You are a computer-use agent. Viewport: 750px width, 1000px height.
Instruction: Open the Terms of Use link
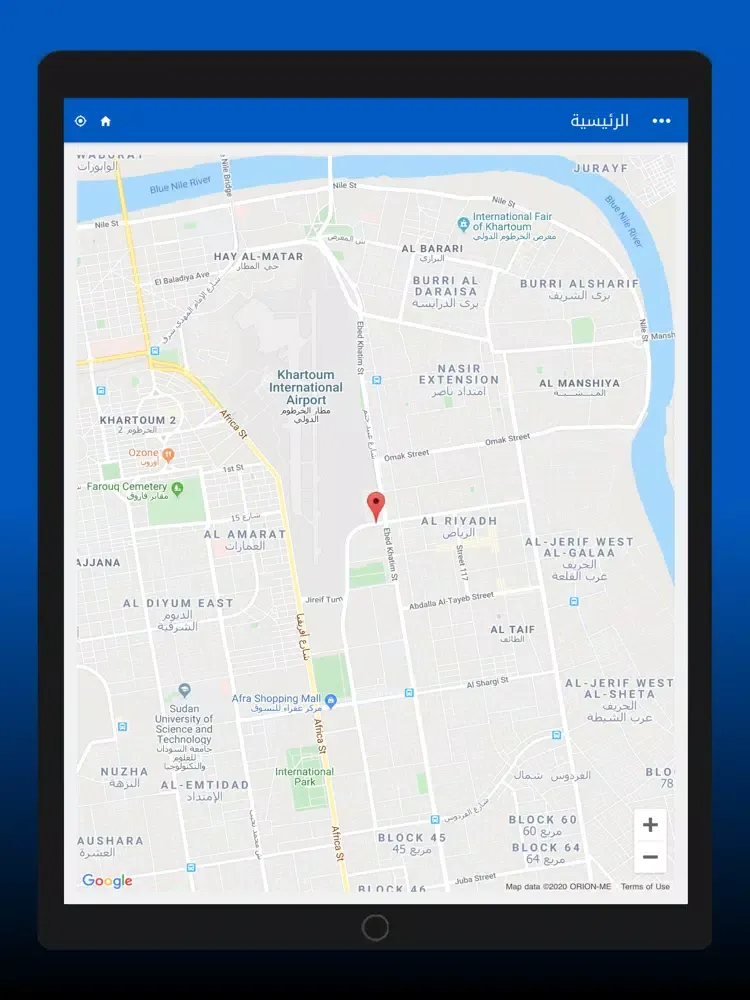(645, 887)
